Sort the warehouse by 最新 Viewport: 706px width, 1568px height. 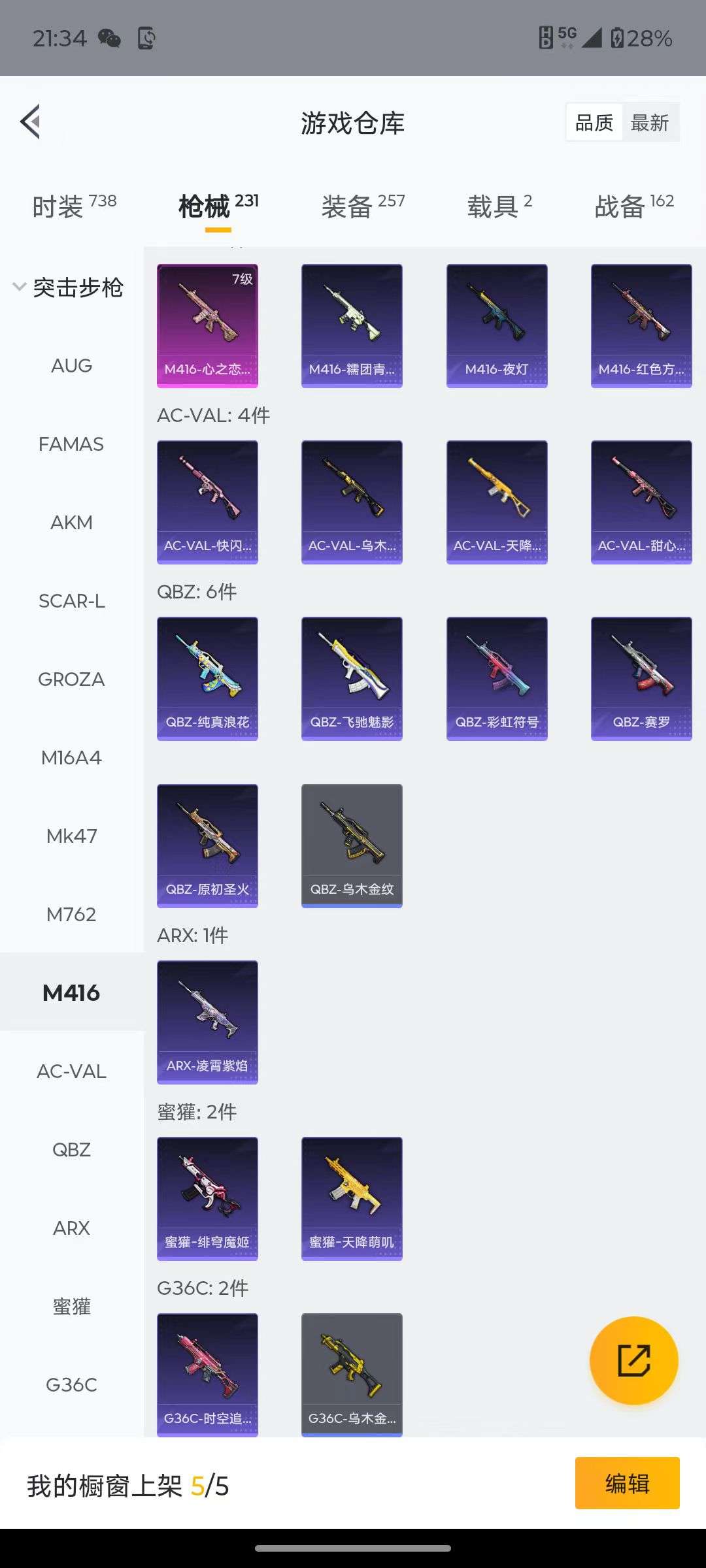coord(649,123)
